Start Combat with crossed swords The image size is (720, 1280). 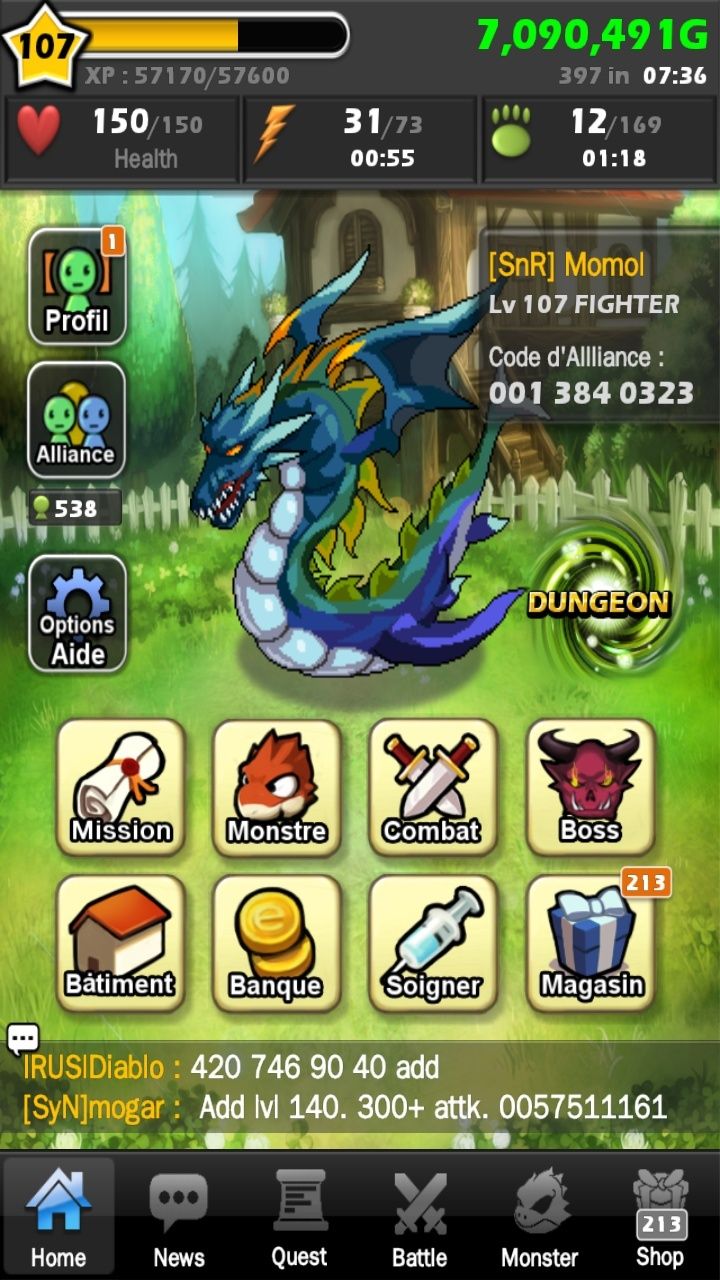[x=433, y=787]
